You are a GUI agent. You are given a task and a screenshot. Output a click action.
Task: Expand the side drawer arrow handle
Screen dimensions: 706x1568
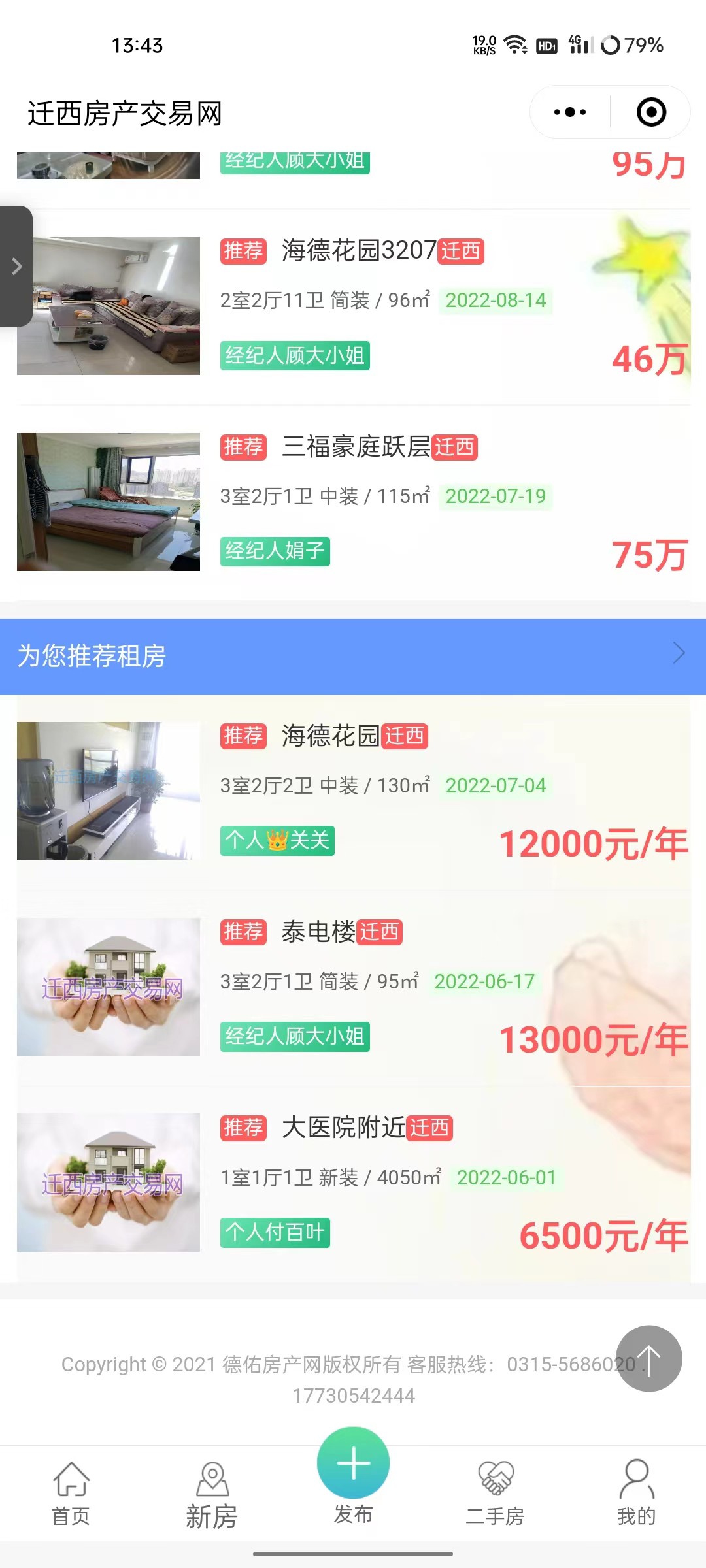pos(16,266)
